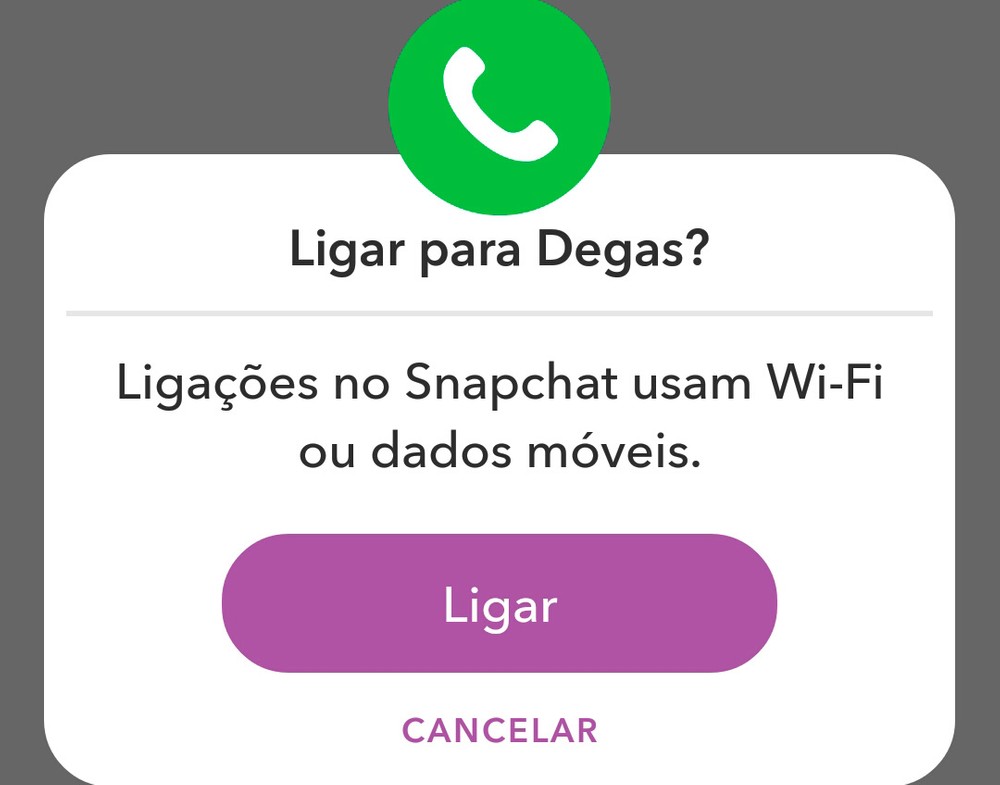Confirm the call with the Ligar button
The image size is (1000, 785).
pos(499,603)
